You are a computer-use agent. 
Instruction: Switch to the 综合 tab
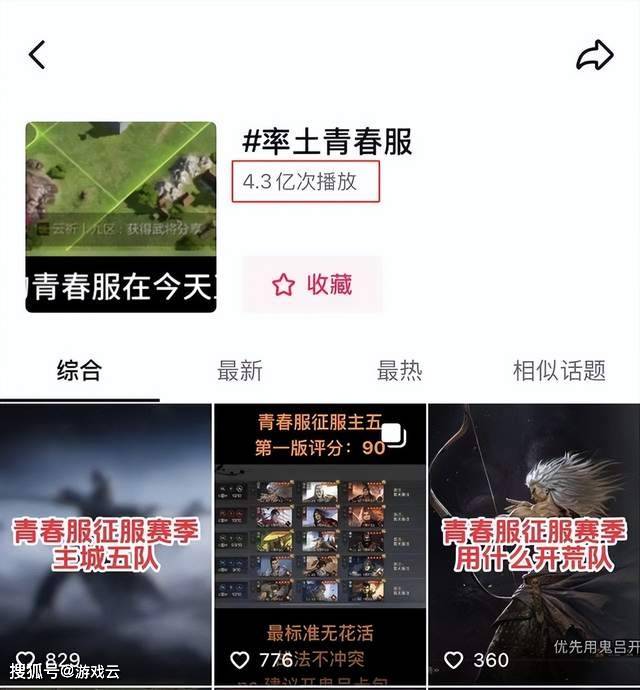[x=79, y=371]
